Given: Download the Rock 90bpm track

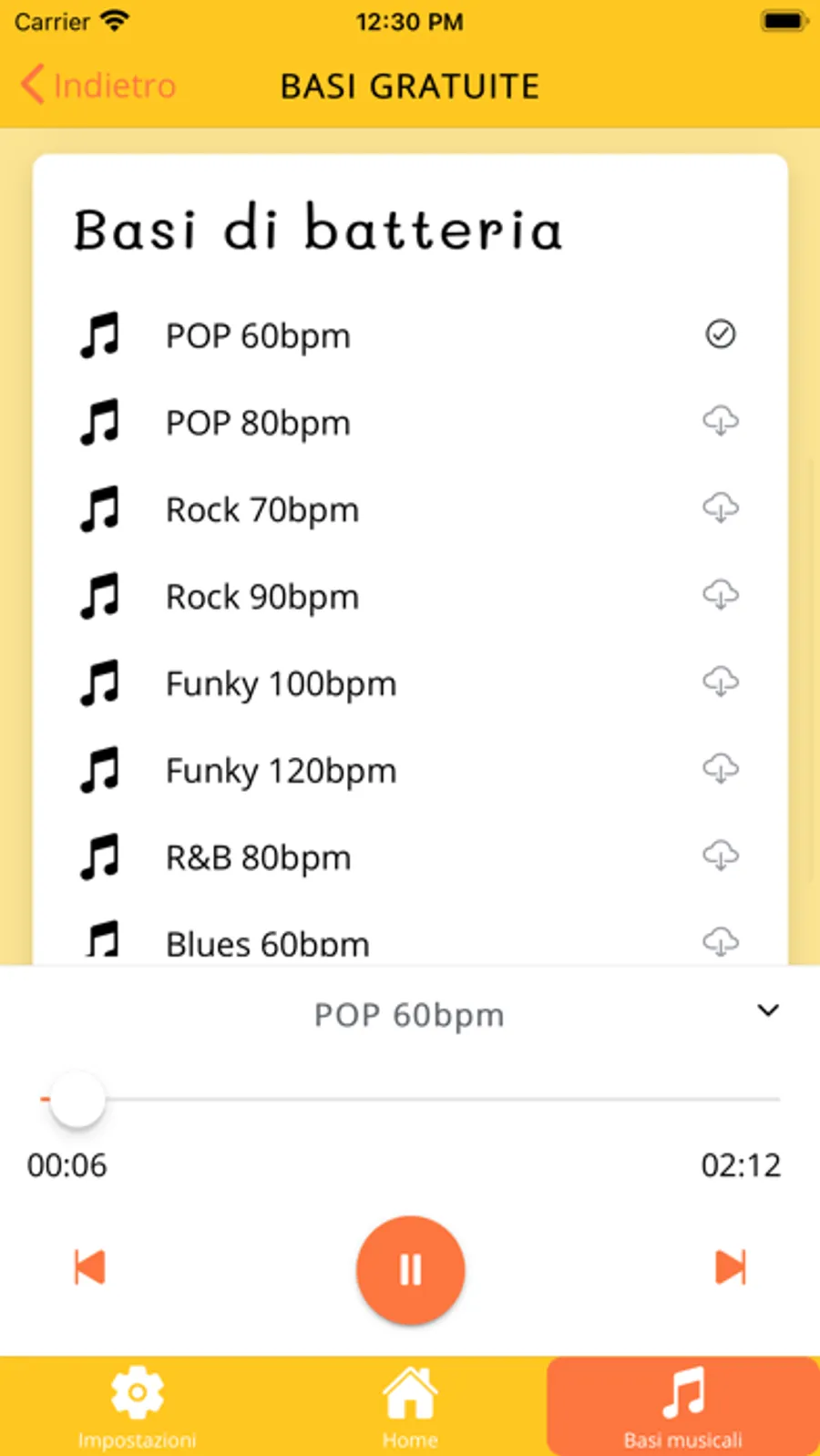Looking at the screenshot, I should click(720, 595).
